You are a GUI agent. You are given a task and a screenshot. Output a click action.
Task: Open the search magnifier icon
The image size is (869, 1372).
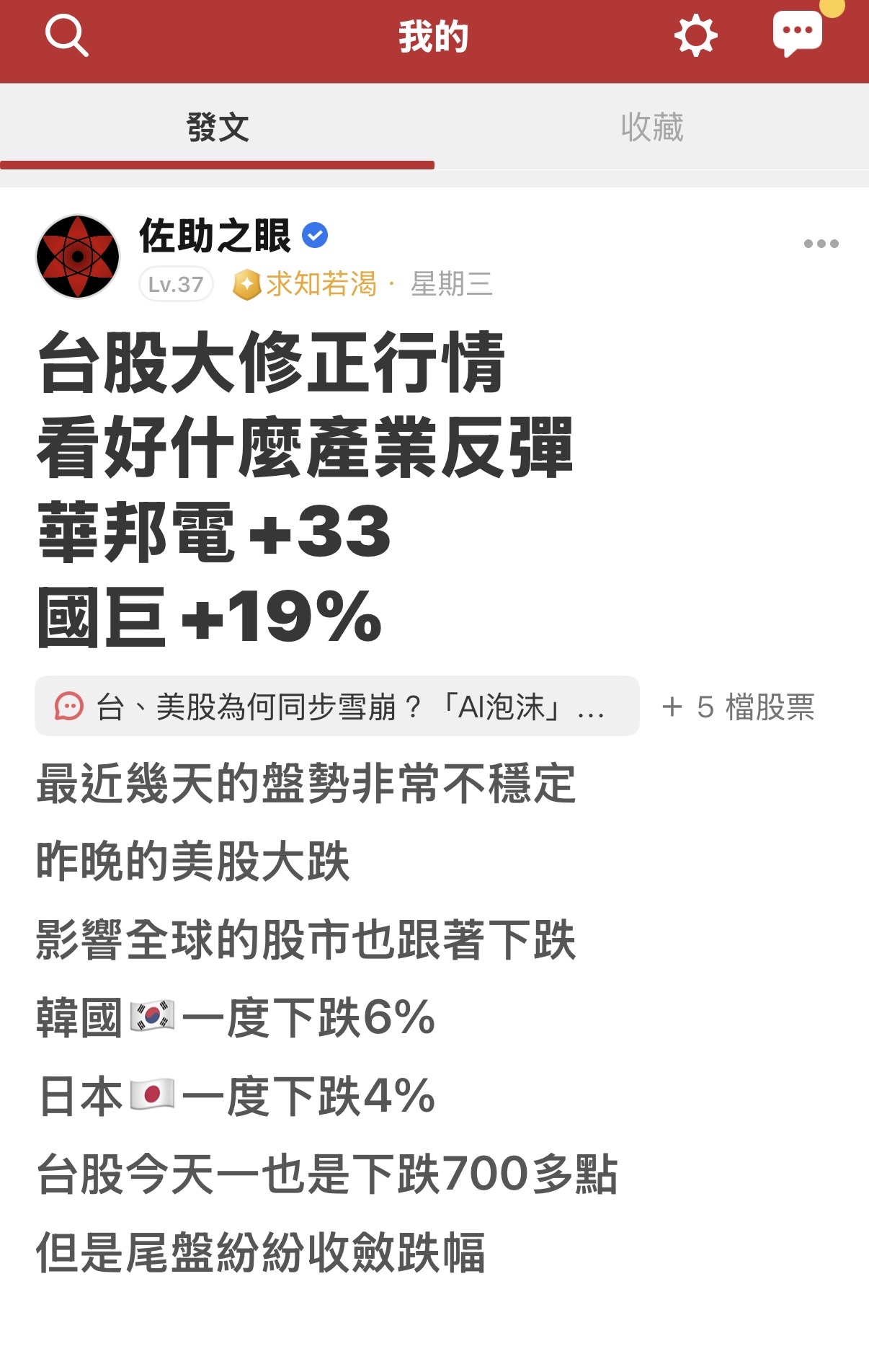pos(66,35)
